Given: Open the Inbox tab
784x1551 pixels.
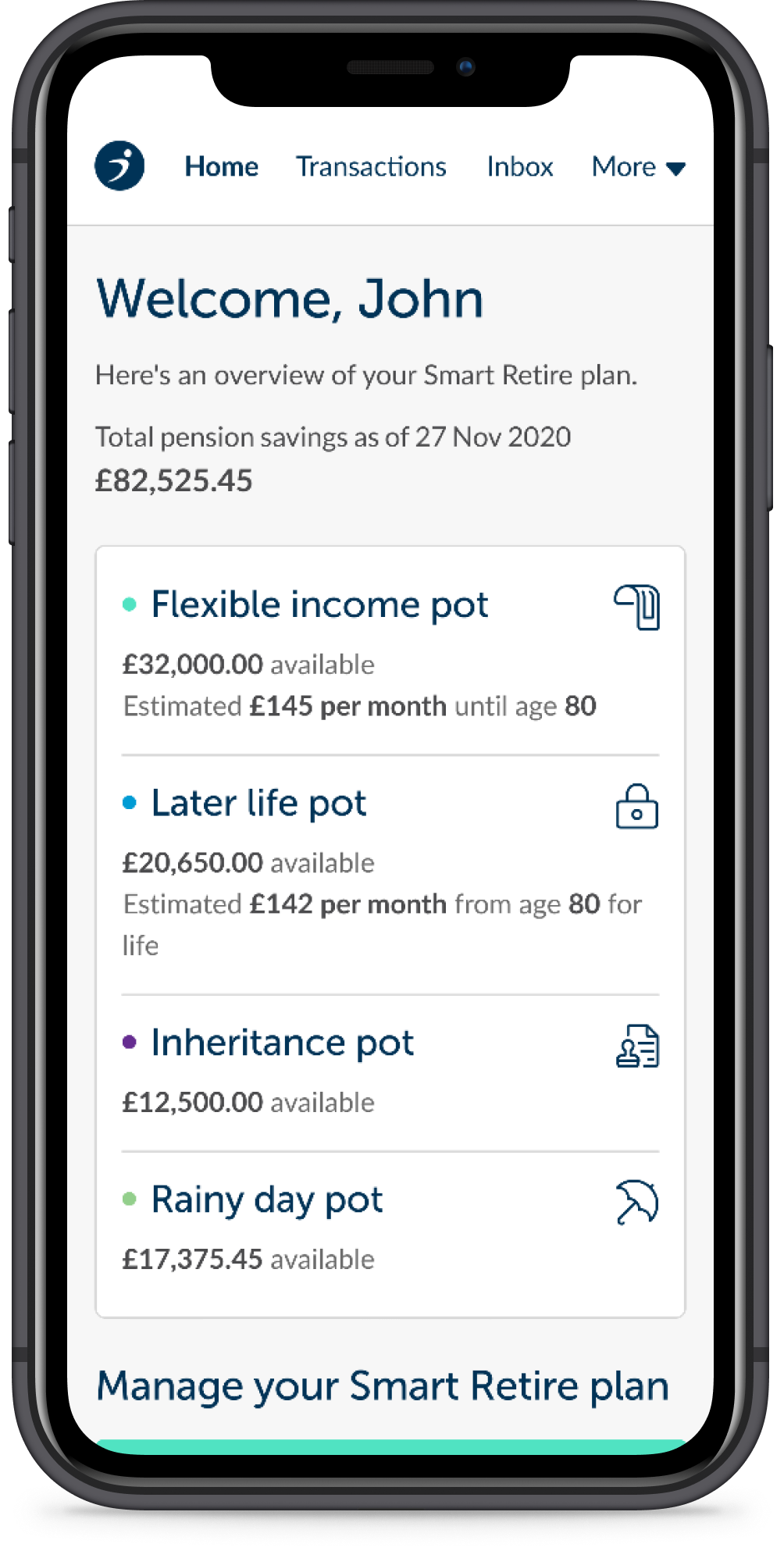Looking at the screenshot, I should coord(520,166).
